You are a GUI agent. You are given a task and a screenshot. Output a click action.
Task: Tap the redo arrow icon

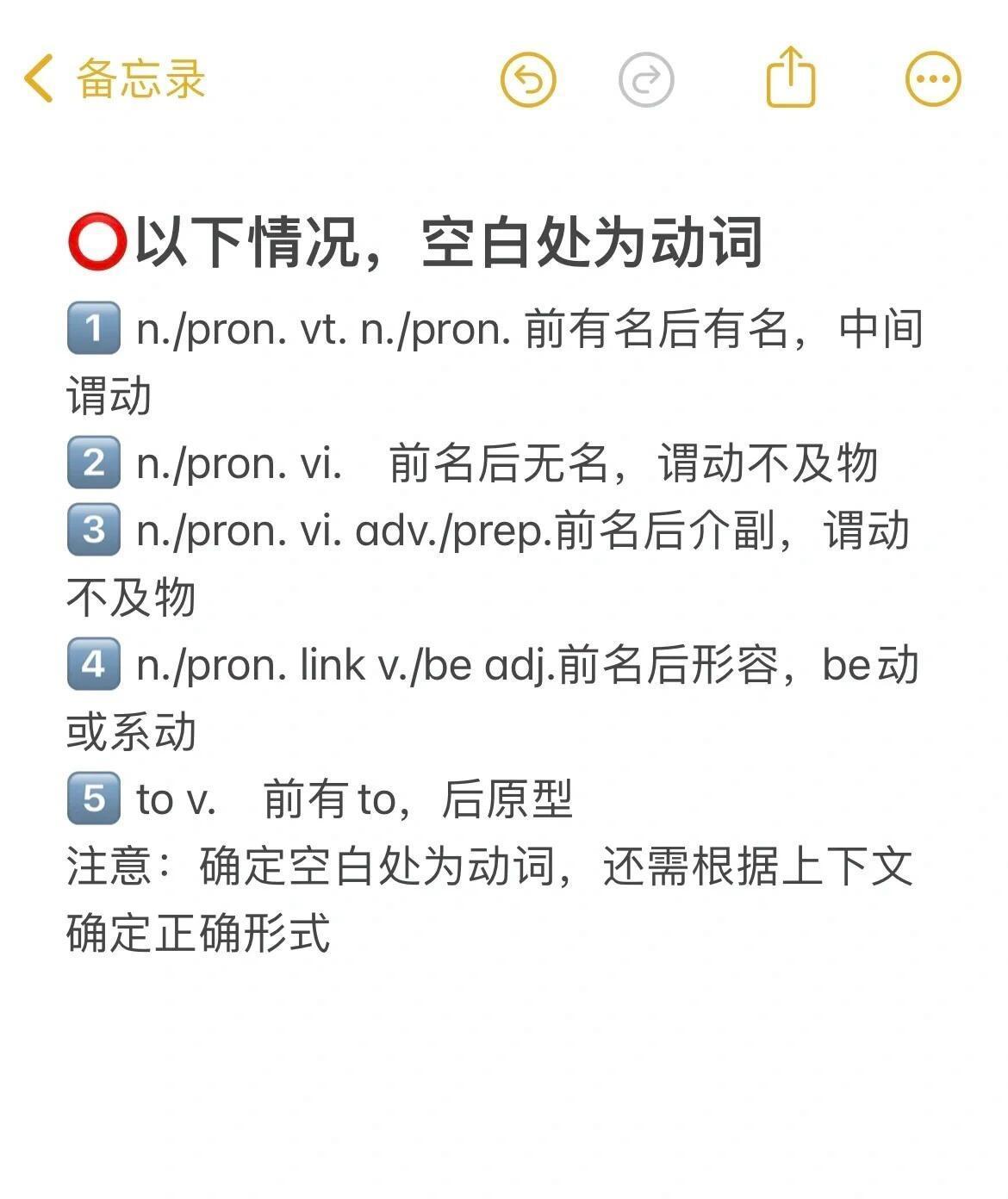click(646, 79)
